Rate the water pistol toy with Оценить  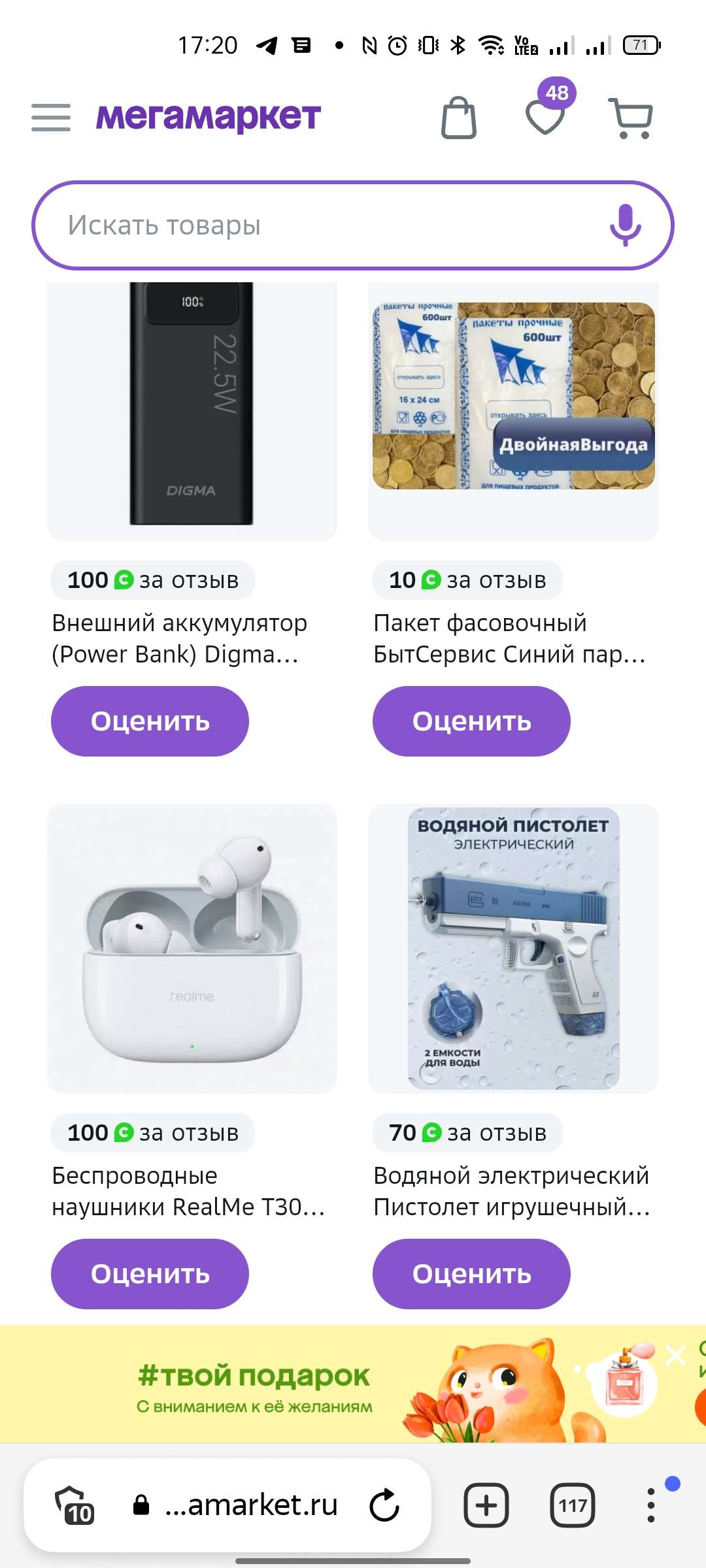pyautogui.click(x=471, y=1274)
